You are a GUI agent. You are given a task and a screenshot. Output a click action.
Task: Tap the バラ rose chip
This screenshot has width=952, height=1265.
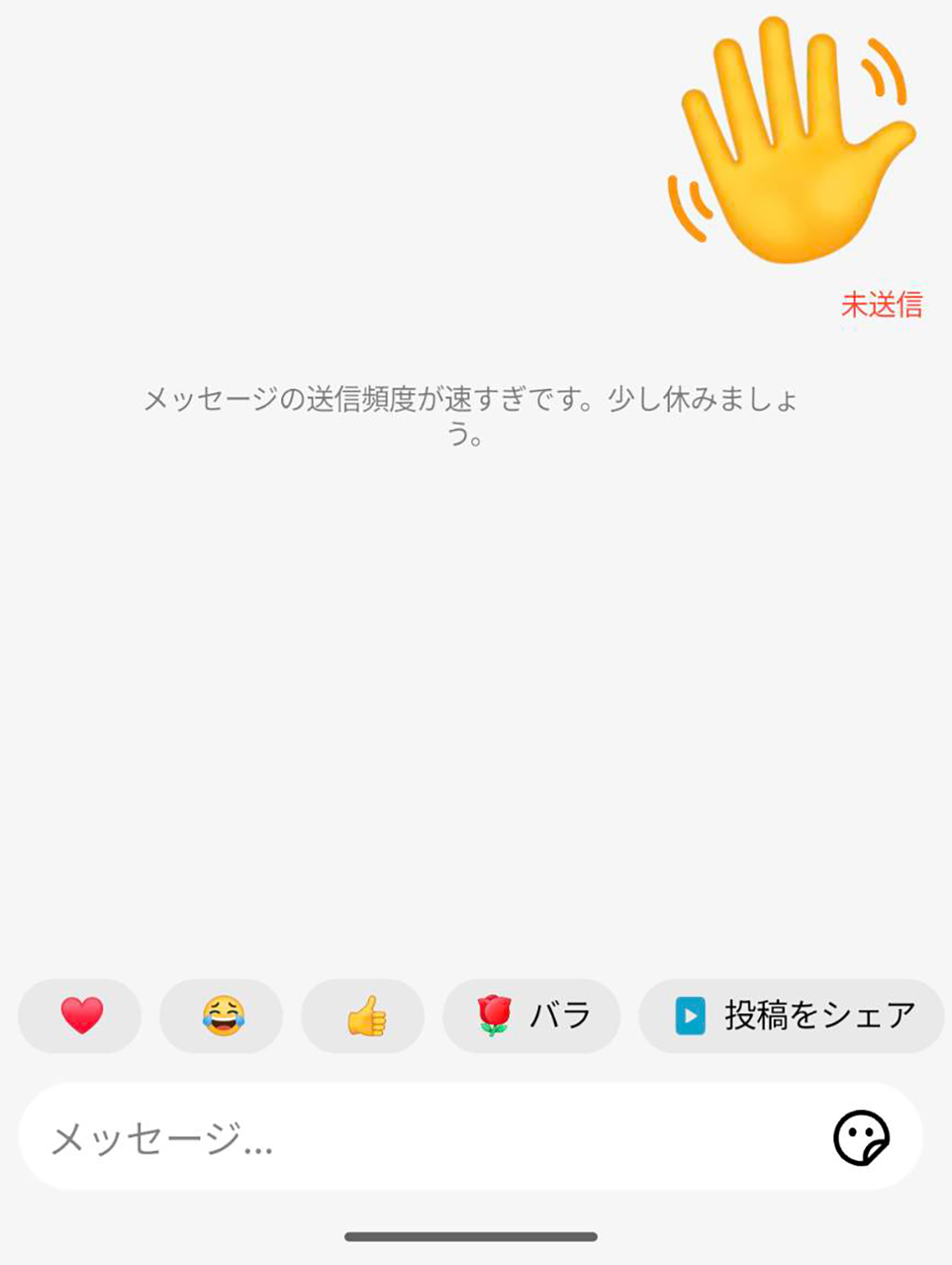pyautogui.click(x=532, y=1016)
